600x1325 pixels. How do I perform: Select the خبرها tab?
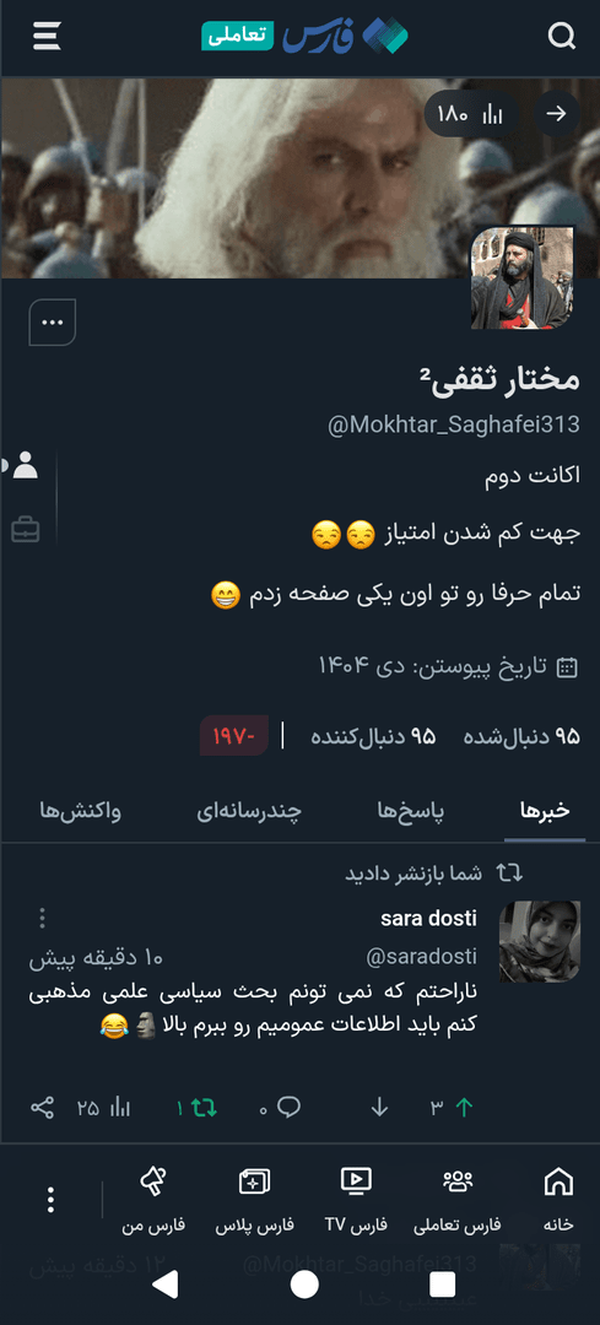pyautogui.click(x=545, y=811)
